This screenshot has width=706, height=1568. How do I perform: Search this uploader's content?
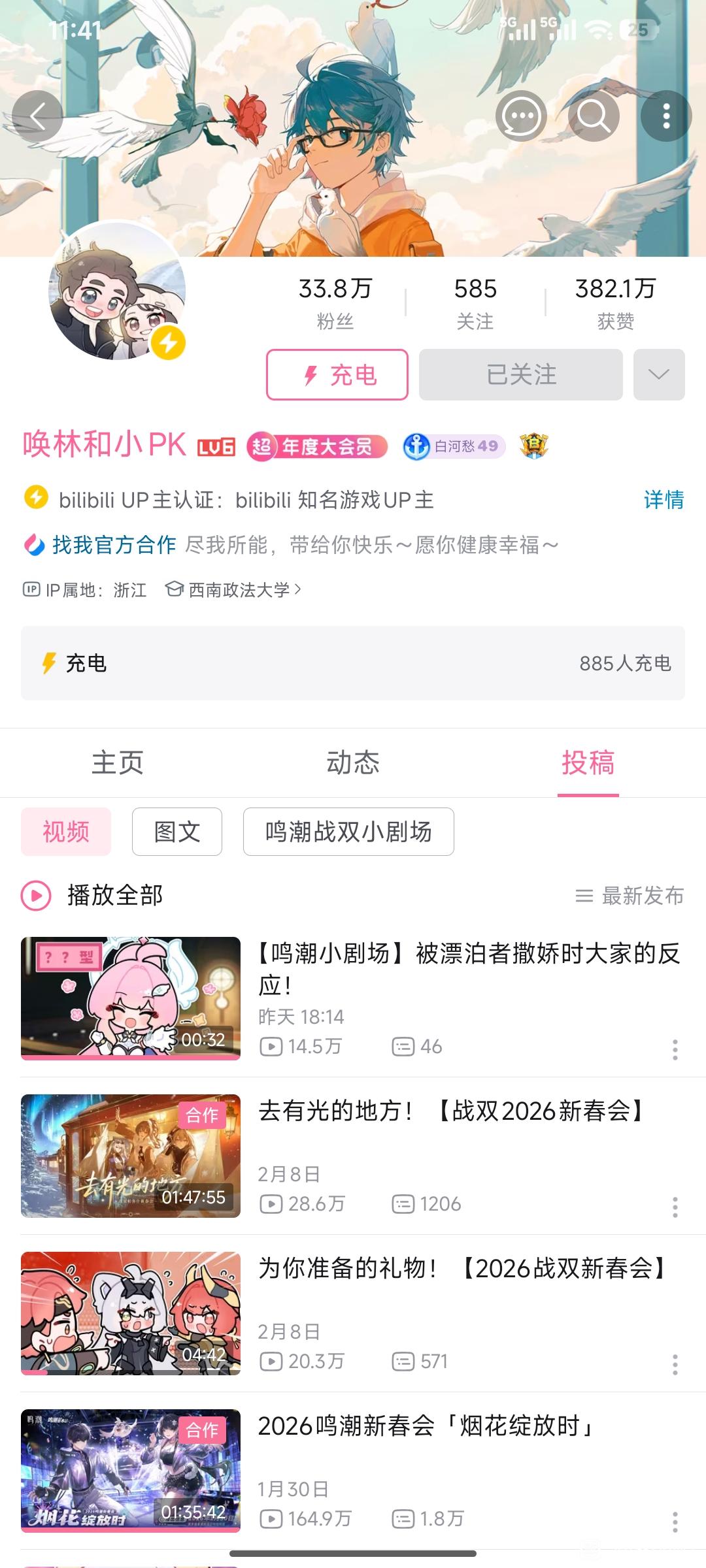point(594,116)
